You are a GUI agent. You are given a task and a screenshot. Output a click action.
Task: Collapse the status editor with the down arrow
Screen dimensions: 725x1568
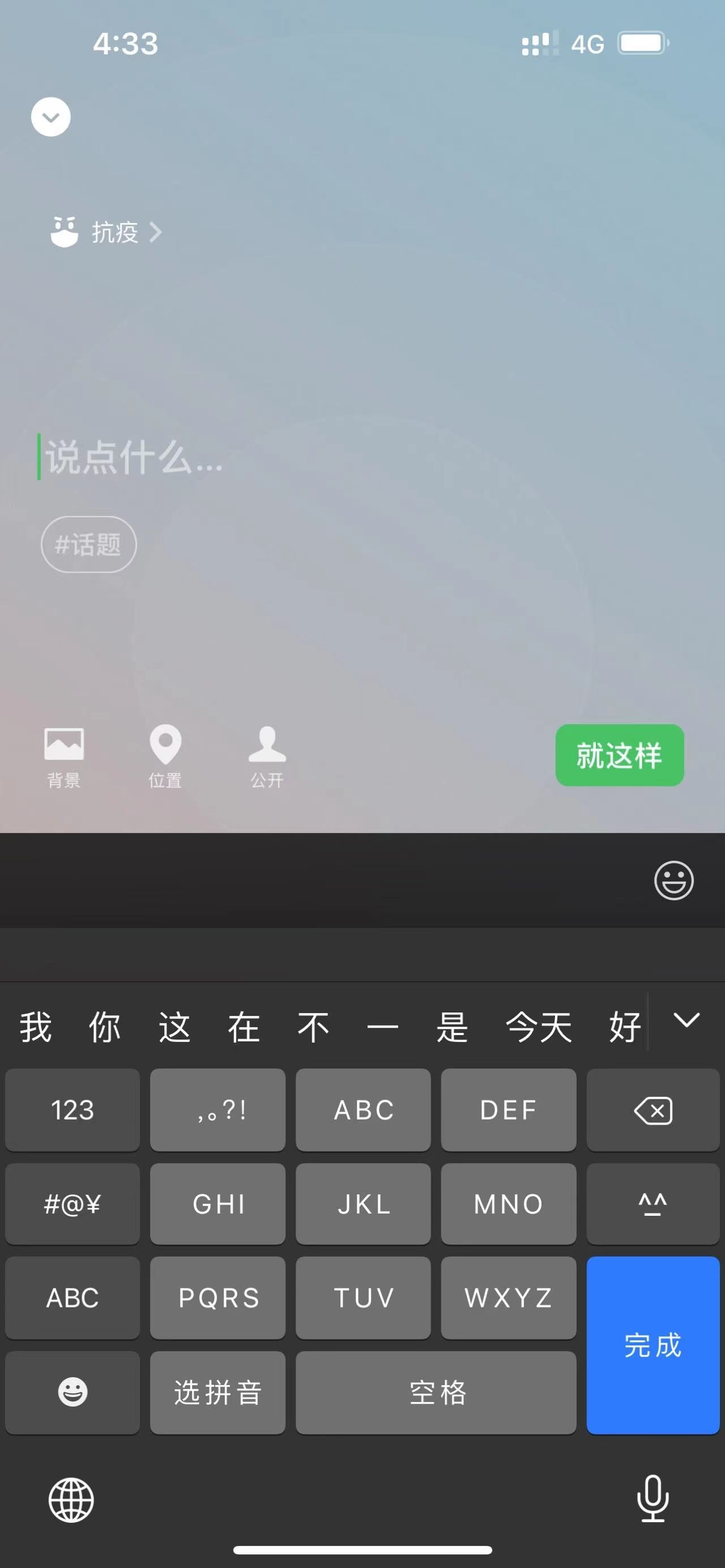pyautogui.click(x=50, y=117)
